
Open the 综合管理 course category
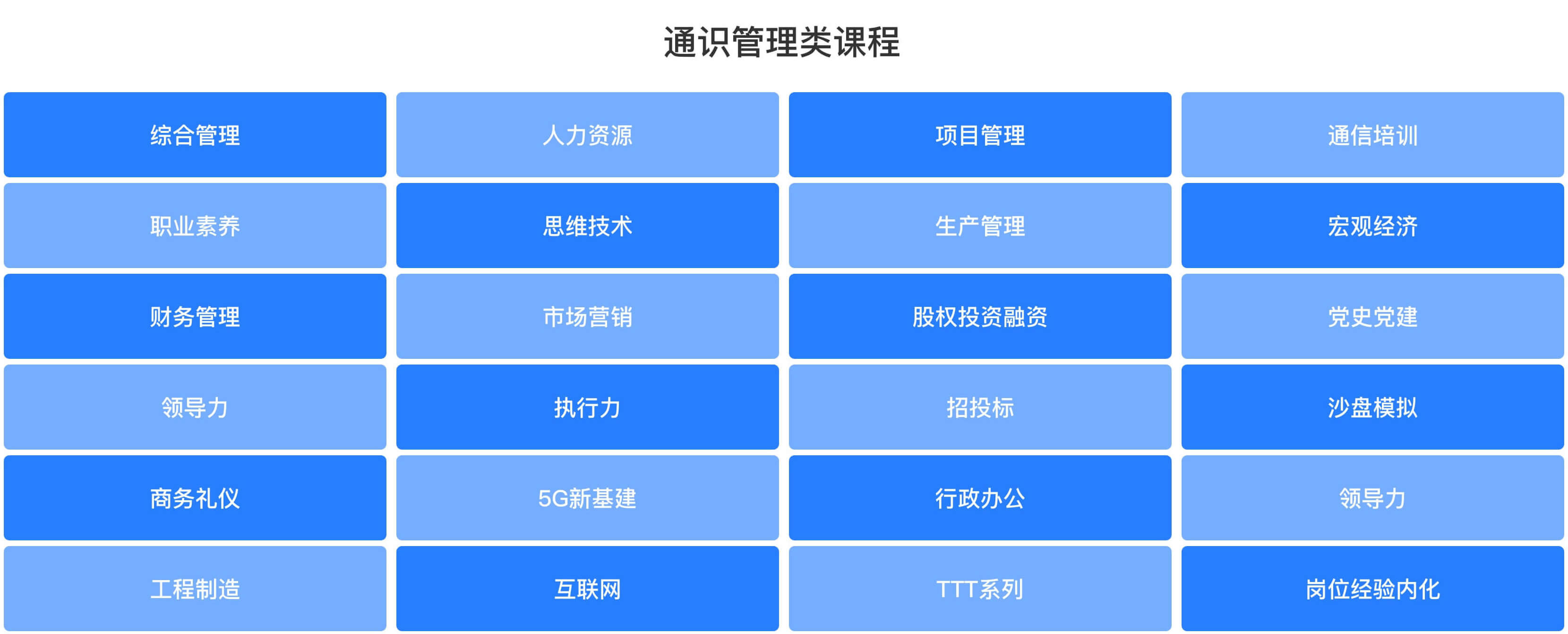(195, 135)
